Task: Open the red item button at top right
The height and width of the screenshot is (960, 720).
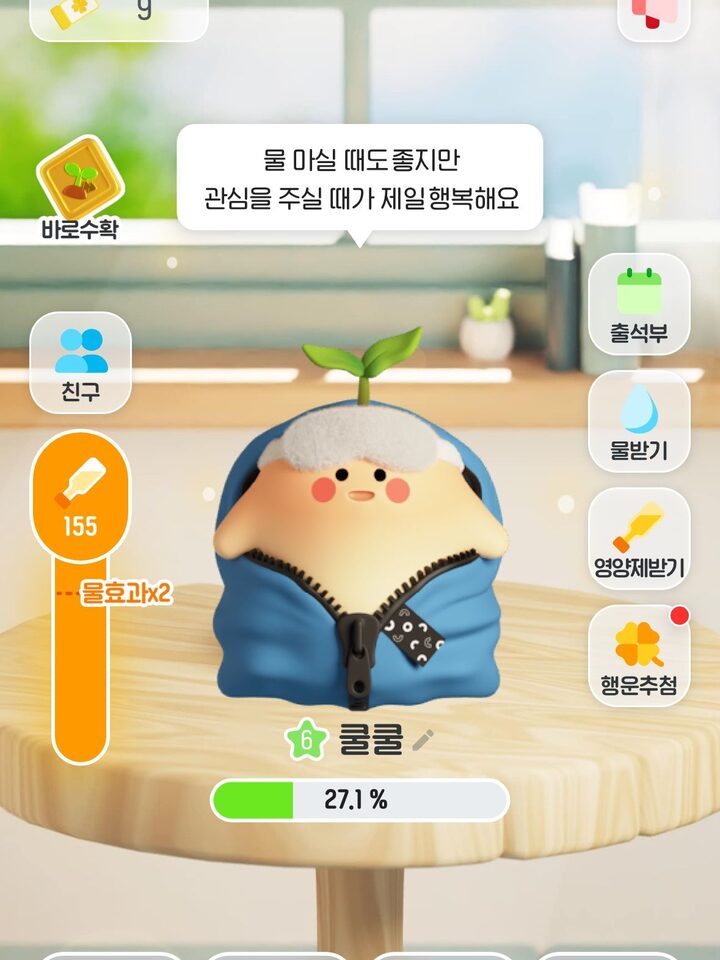Action: click(x=654, y=14)
